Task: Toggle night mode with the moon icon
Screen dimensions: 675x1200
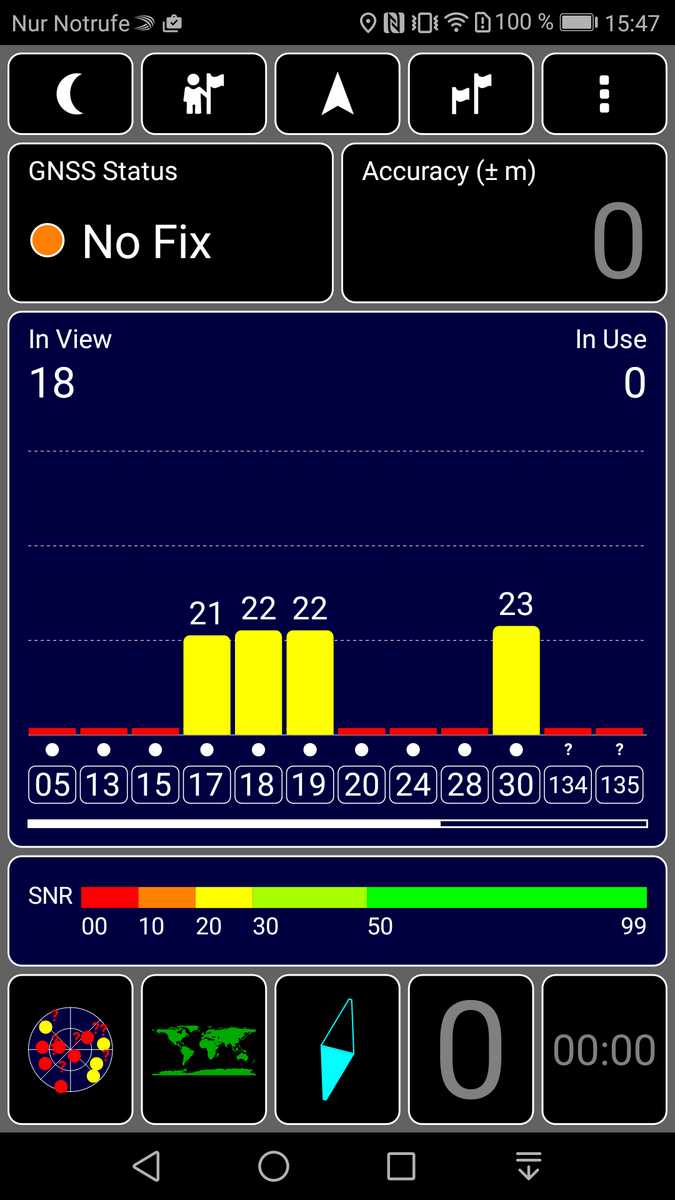Action: point(70,94)
